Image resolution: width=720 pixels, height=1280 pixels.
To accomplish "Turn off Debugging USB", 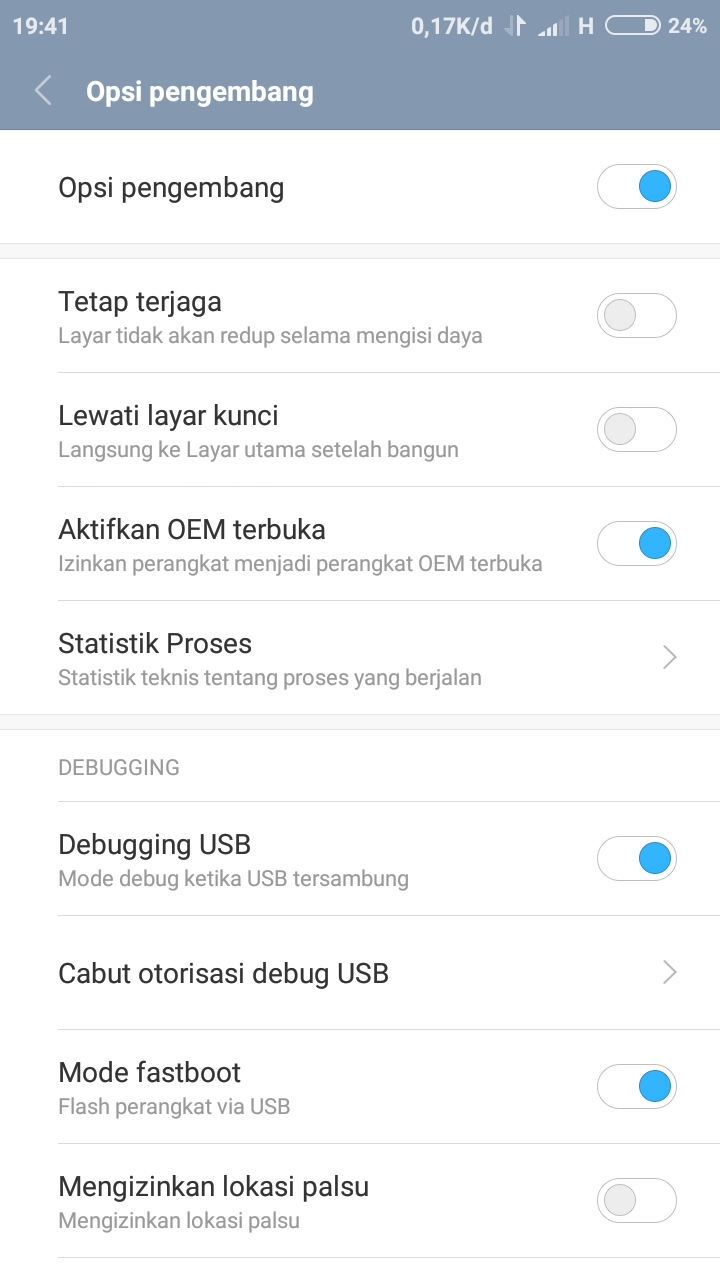I will tap(636, 858).
